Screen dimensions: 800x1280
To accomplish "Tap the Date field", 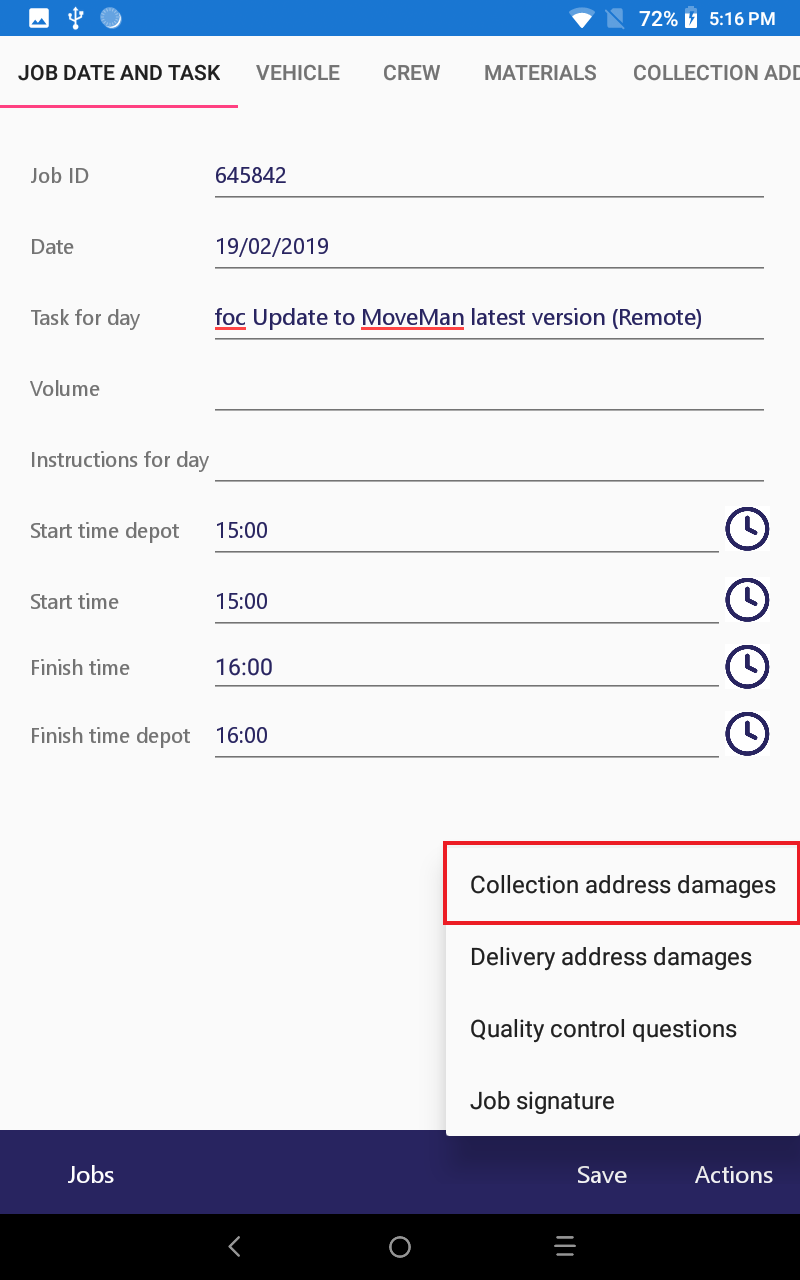I will tap(489, 246).
